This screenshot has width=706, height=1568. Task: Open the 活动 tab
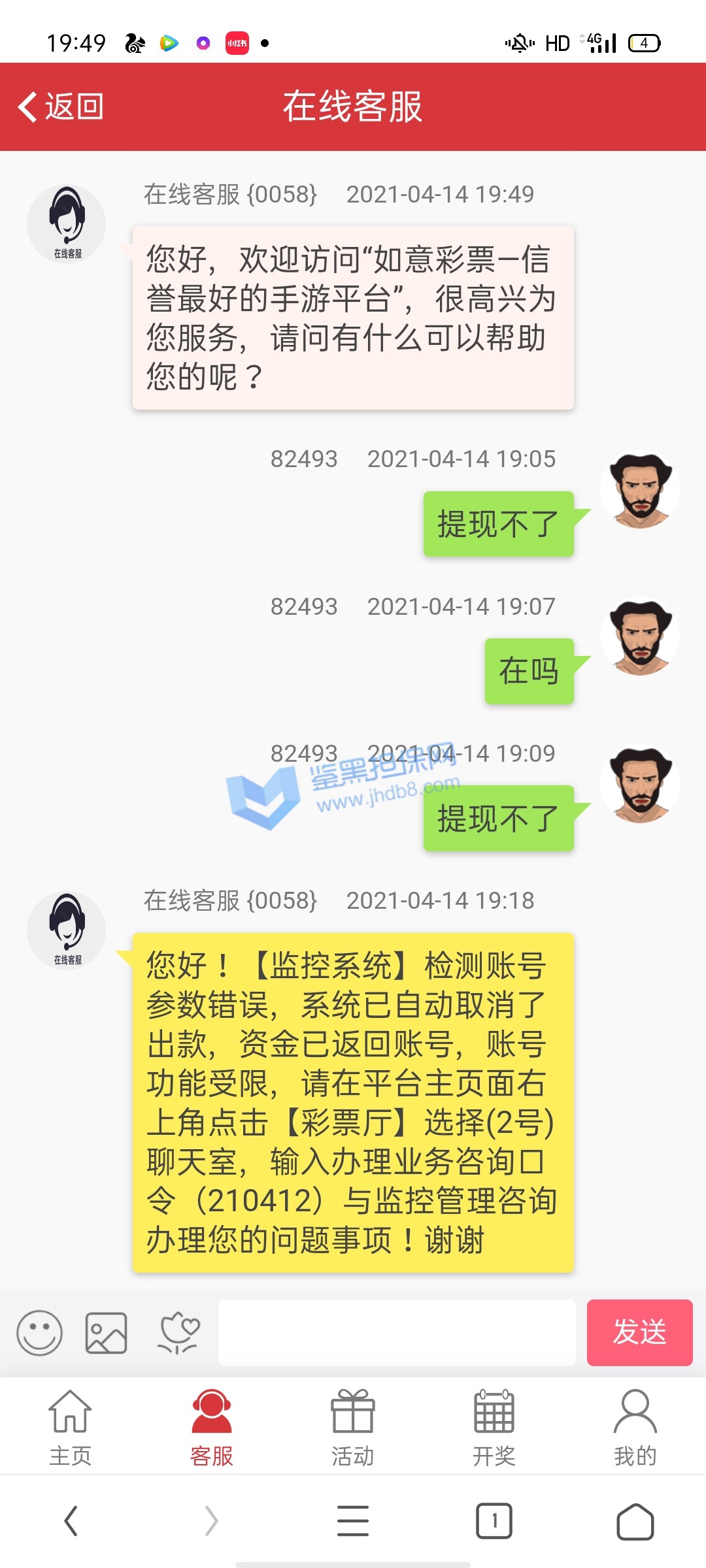(352, 1428)
